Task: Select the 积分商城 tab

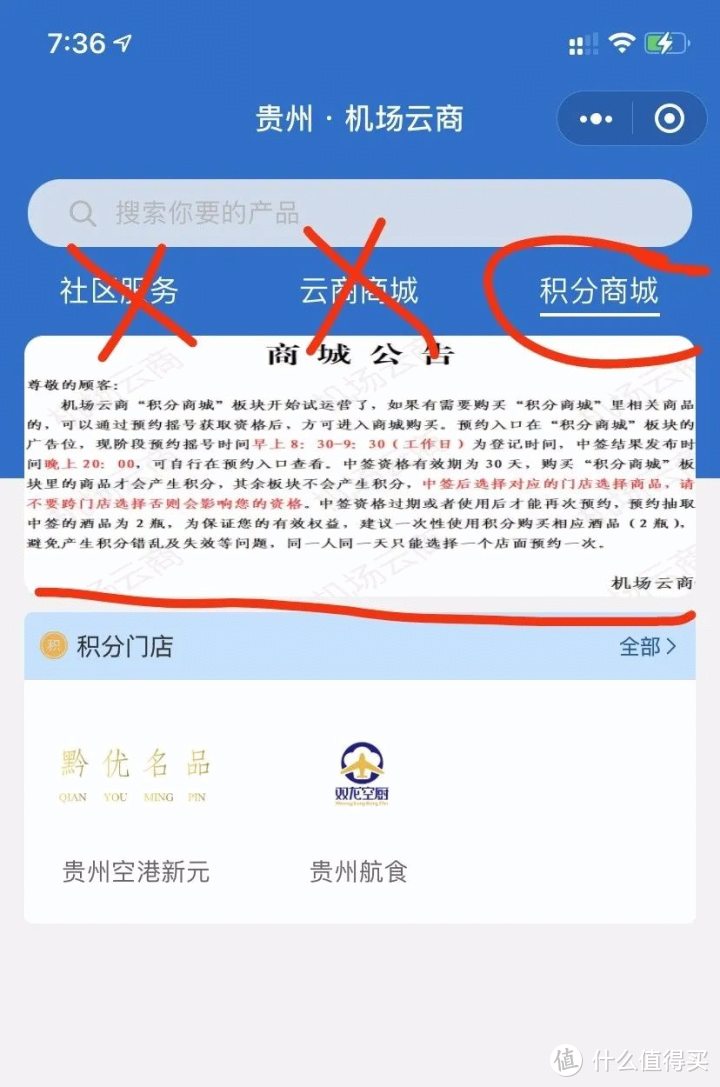Action: (599, 291)
